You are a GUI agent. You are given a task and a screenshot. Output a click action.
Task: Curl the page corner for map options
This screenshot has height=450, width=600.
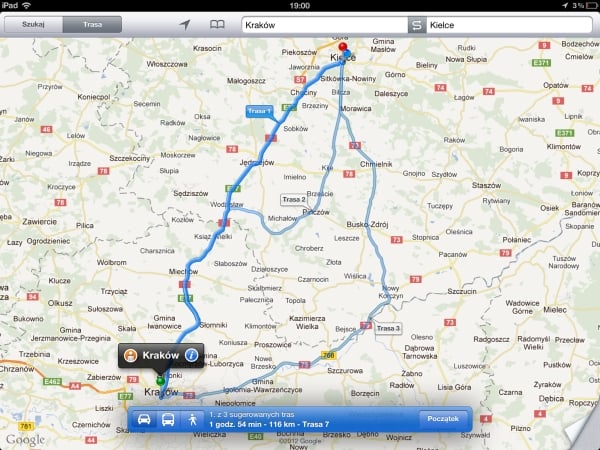pyautogui.click(x=583, y=432)
